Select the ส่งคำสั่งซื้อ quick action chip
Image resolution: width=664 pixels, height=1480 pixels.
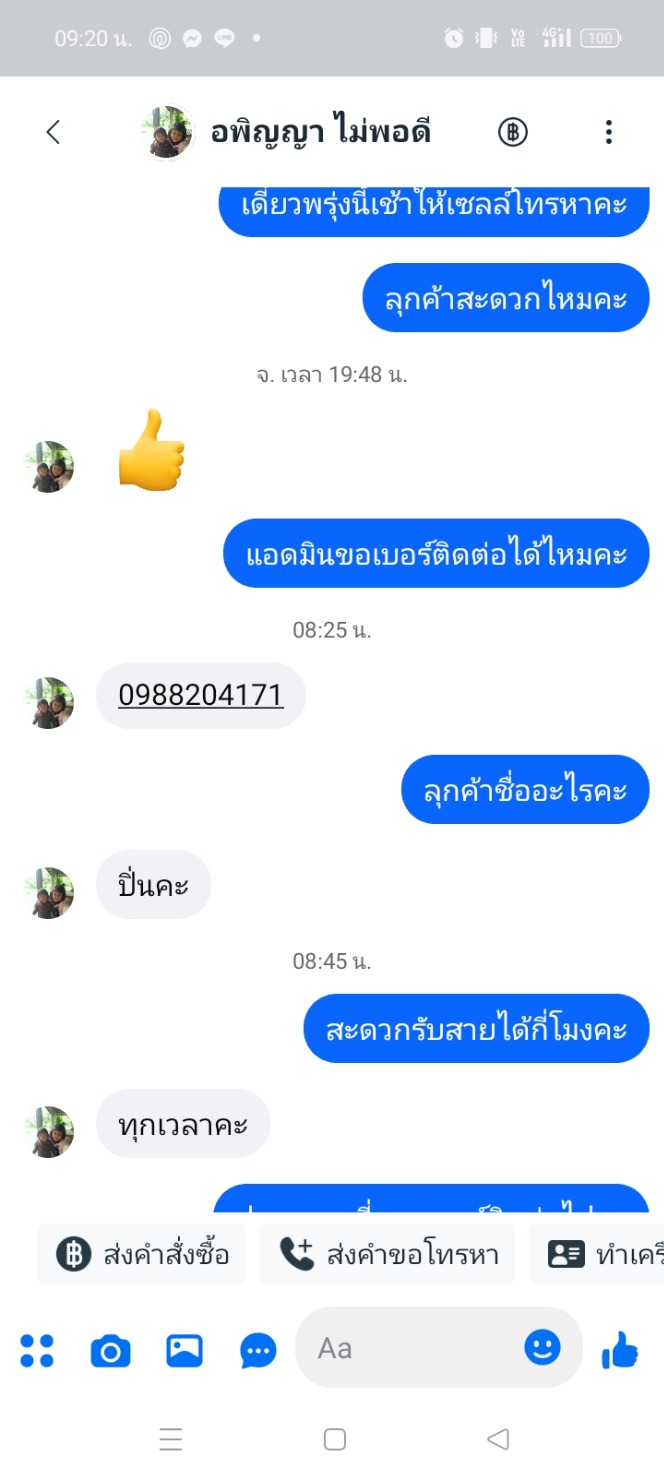point(142,1254)
